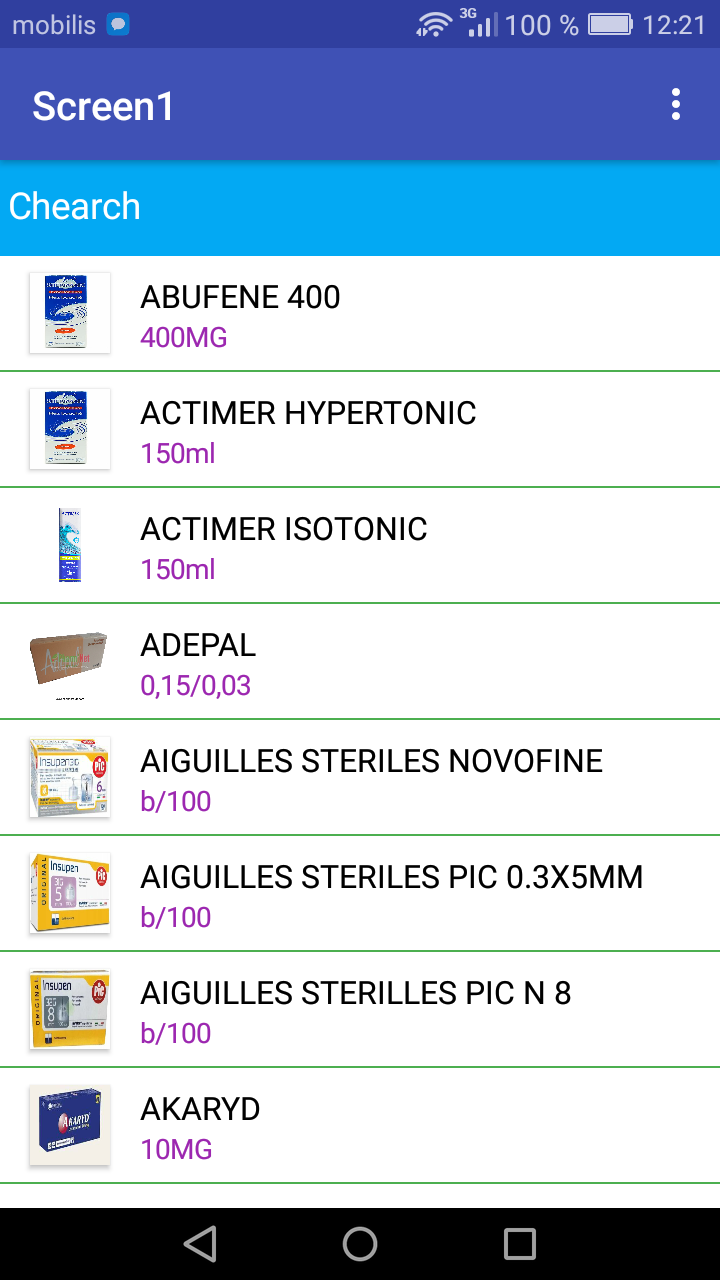The height and width of the screenshot is (1280, 720).
Task: Tap the Chearch search field
Action: (x=360, y=207)
